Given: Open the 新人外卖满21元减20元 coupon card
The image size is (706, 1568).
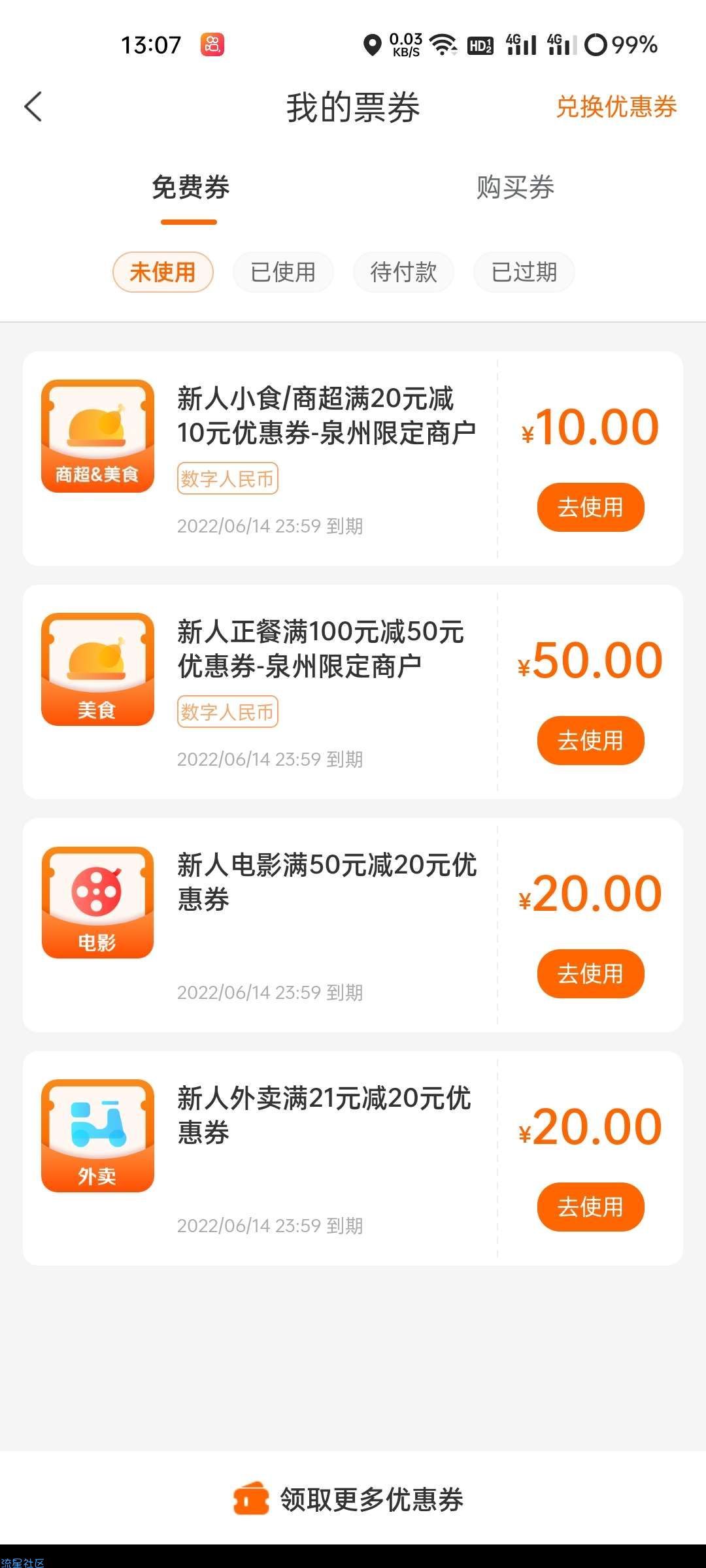Looking at the screenshot, I should (353, 1158).
